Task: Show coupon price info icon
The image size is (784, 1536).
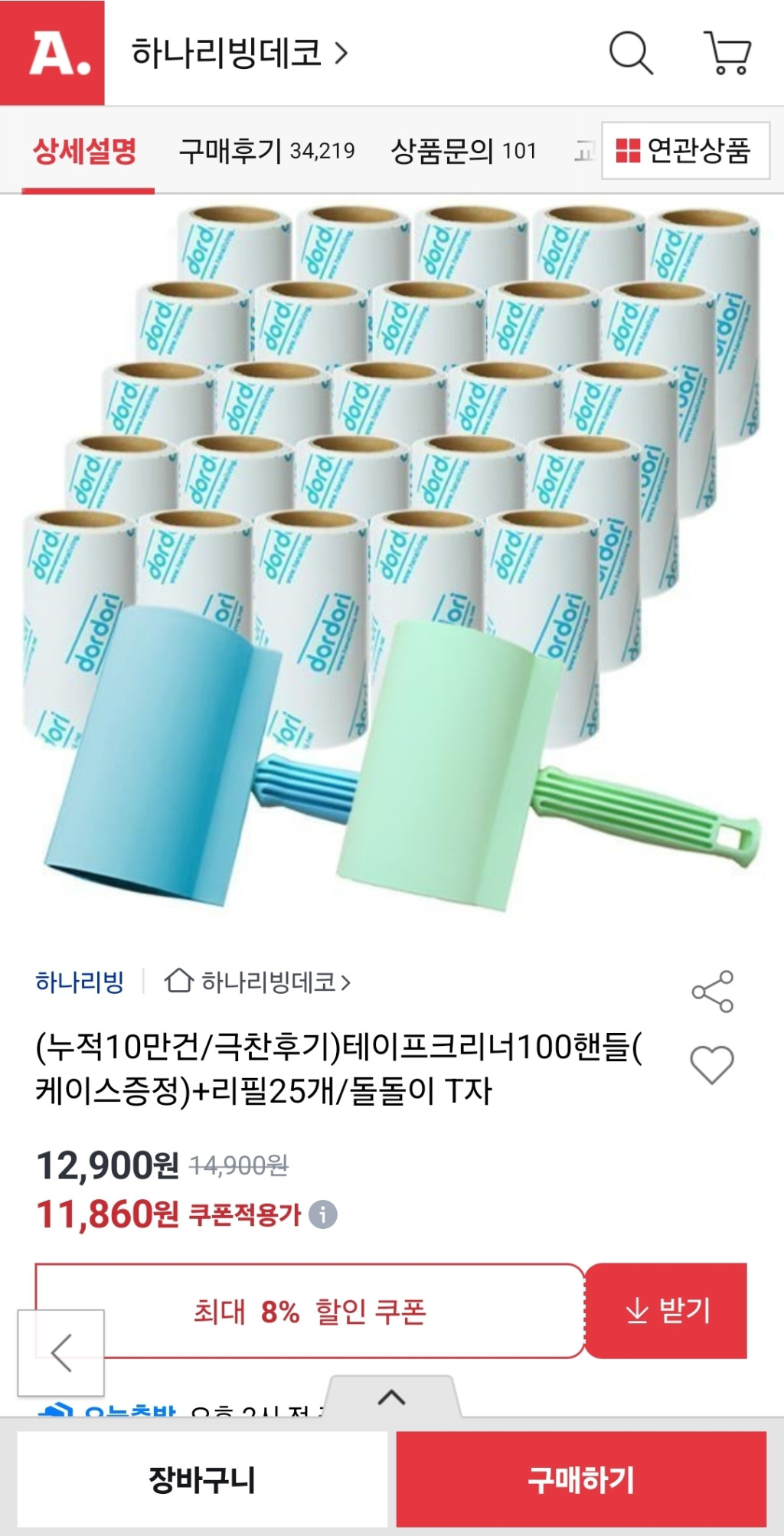Action: [x=323, y=1214]
